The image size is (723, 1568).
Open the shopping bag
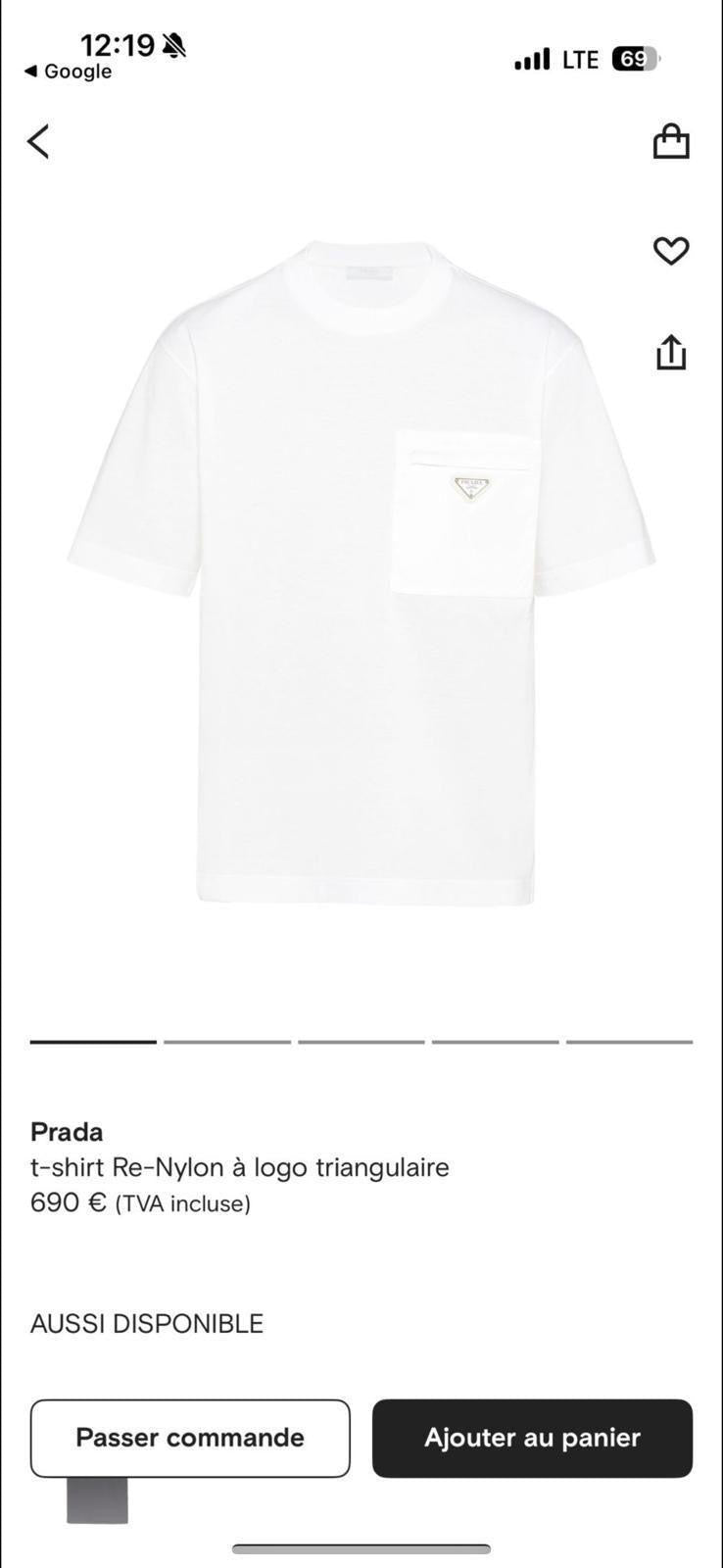(671, 141)
